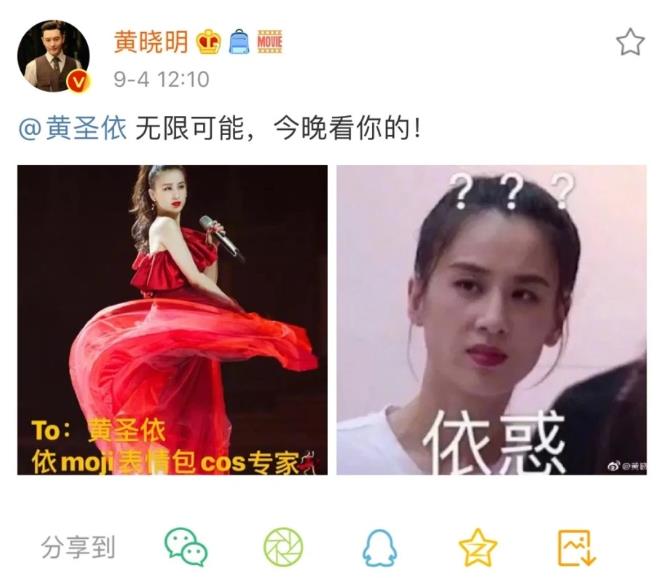The image size is (656, 578).
Task: Favorite this post with the star icon
Action: (629, 42)
